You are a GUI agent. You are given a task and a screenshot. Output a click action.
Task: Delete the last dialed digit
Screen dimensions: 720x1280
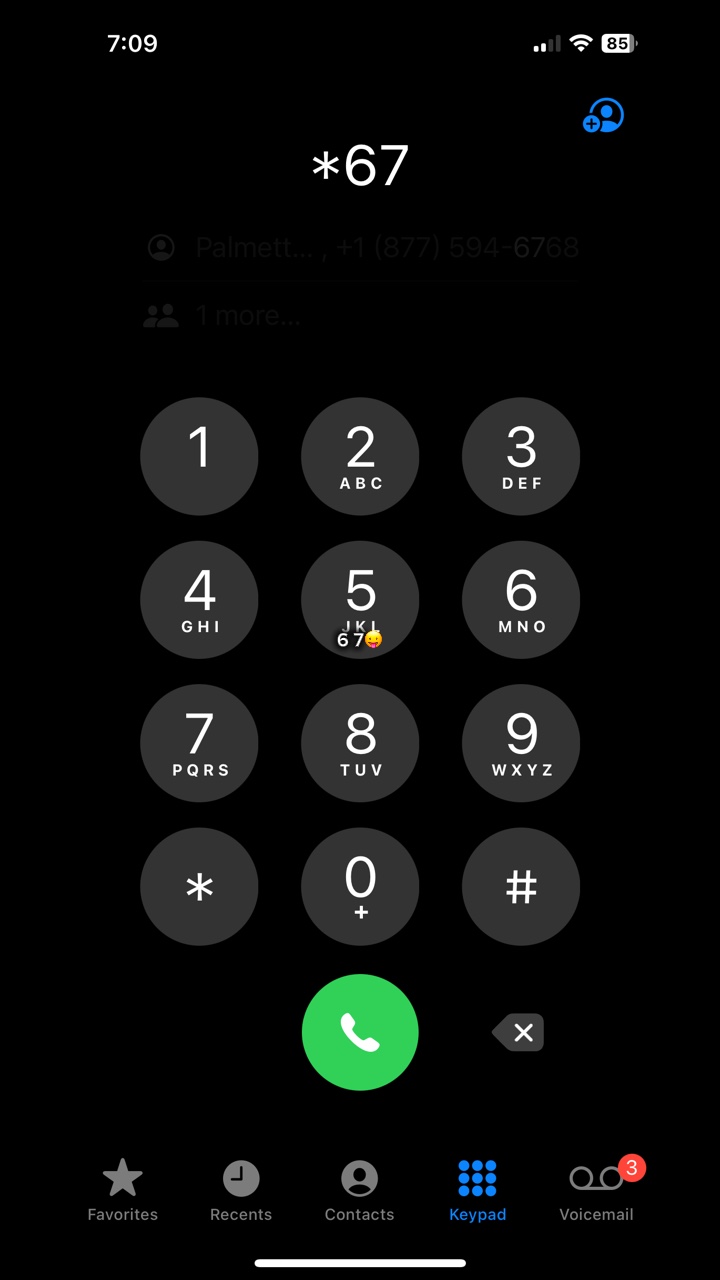click(x=519, y=1032)
